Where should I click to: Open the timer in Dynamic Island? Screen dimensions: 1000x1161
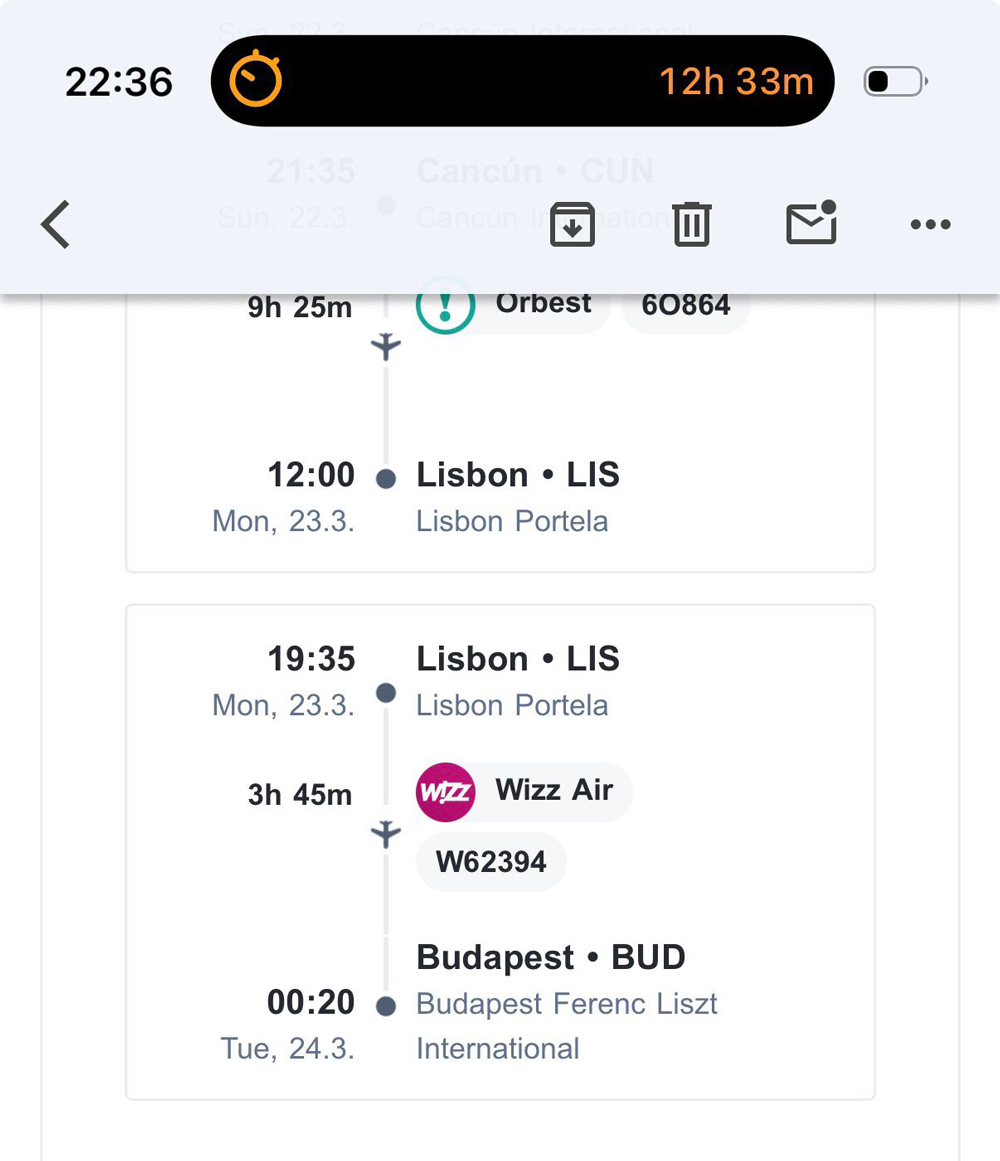[522, 81]
